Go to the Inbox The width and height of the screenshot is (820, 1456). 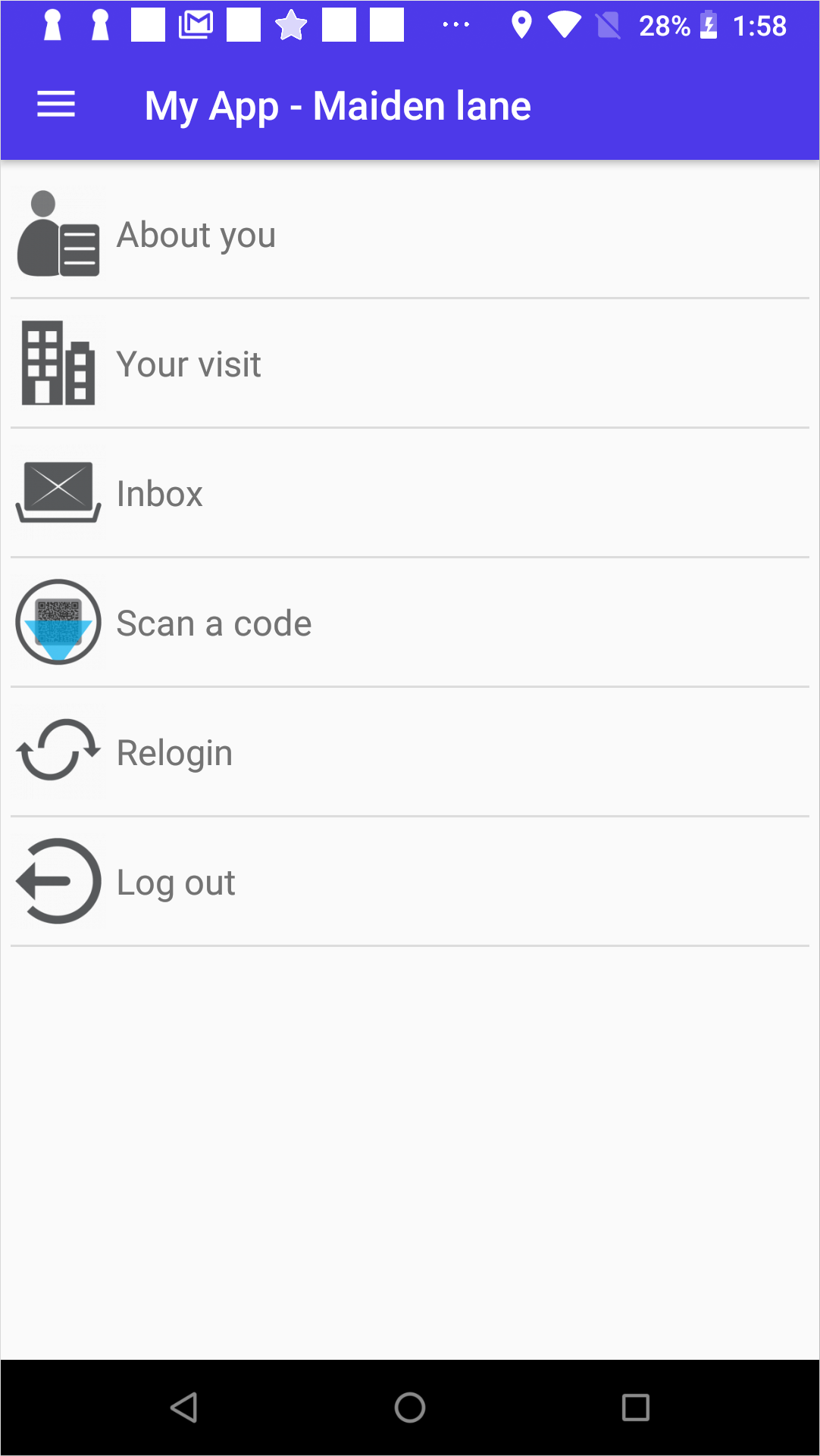point(159,494)
